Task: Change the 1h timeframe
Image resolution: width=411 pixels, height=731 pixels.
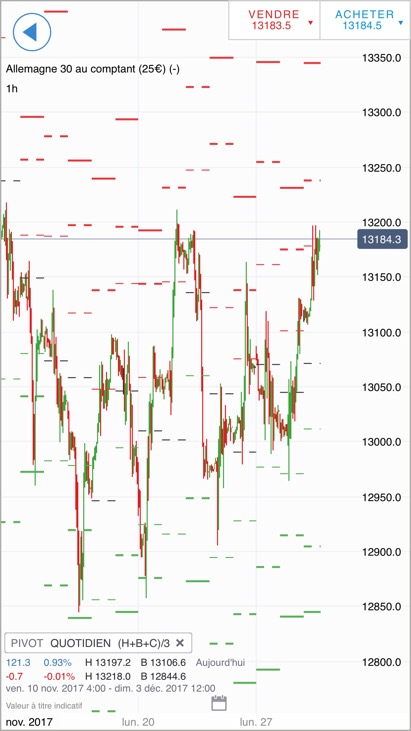Action: pos(12,89)
